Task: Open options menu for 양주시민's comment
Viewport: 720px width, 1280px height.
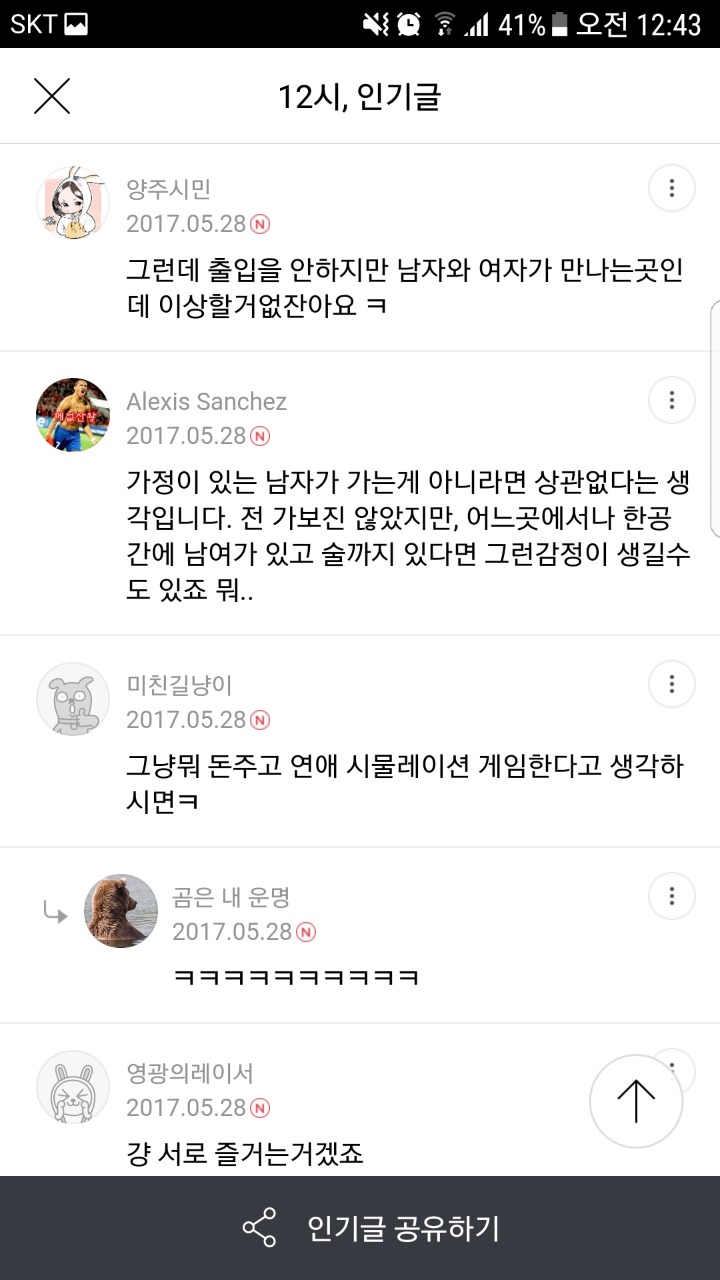Action: 672,188
